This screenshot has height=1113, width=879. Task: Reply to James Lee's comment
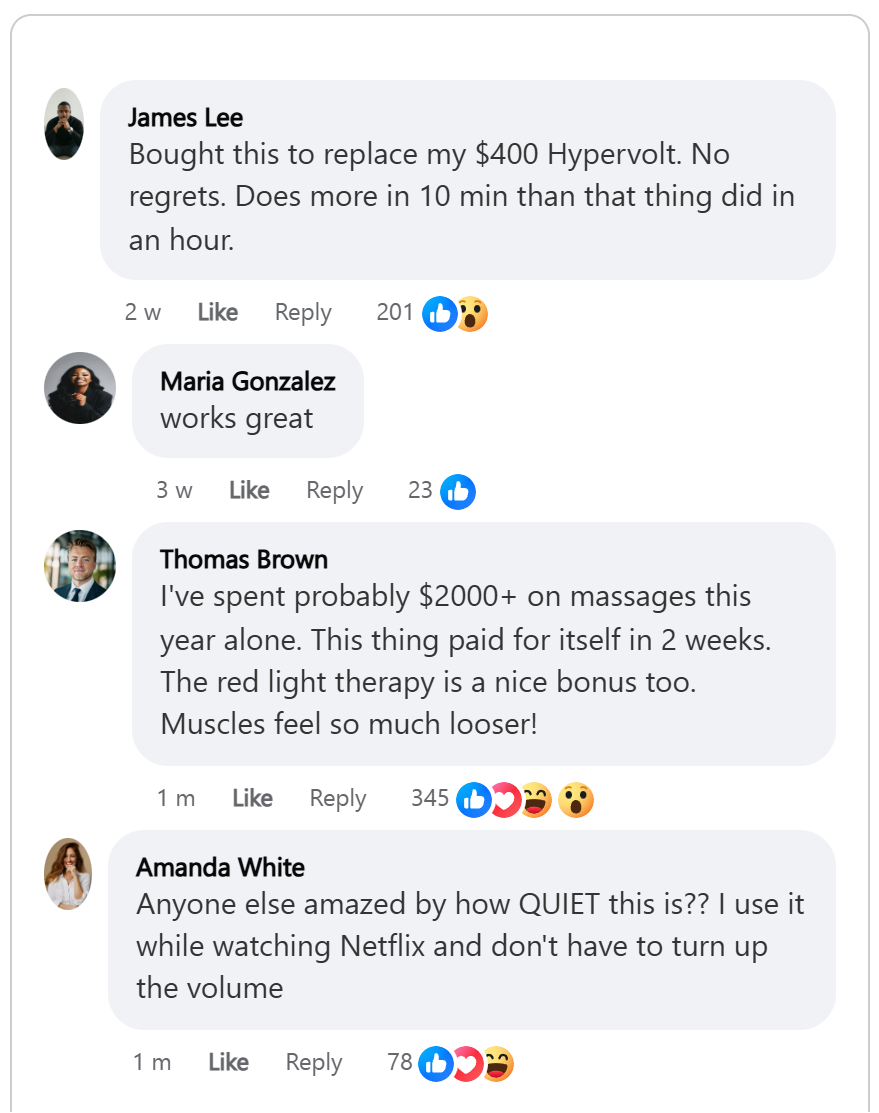303,312
